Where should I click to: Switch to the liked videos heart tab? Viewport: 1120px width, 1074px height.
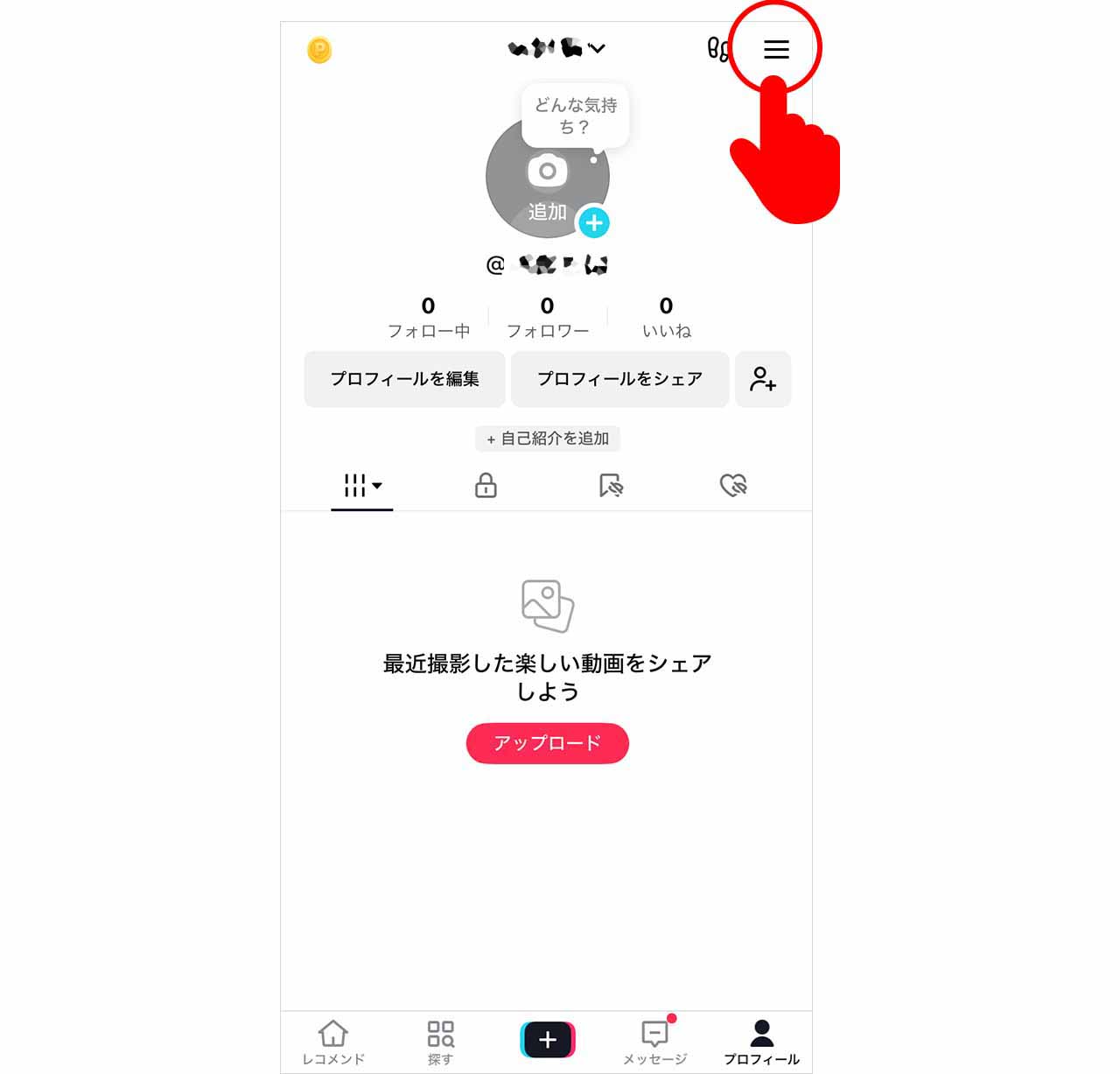pos(733,485)
